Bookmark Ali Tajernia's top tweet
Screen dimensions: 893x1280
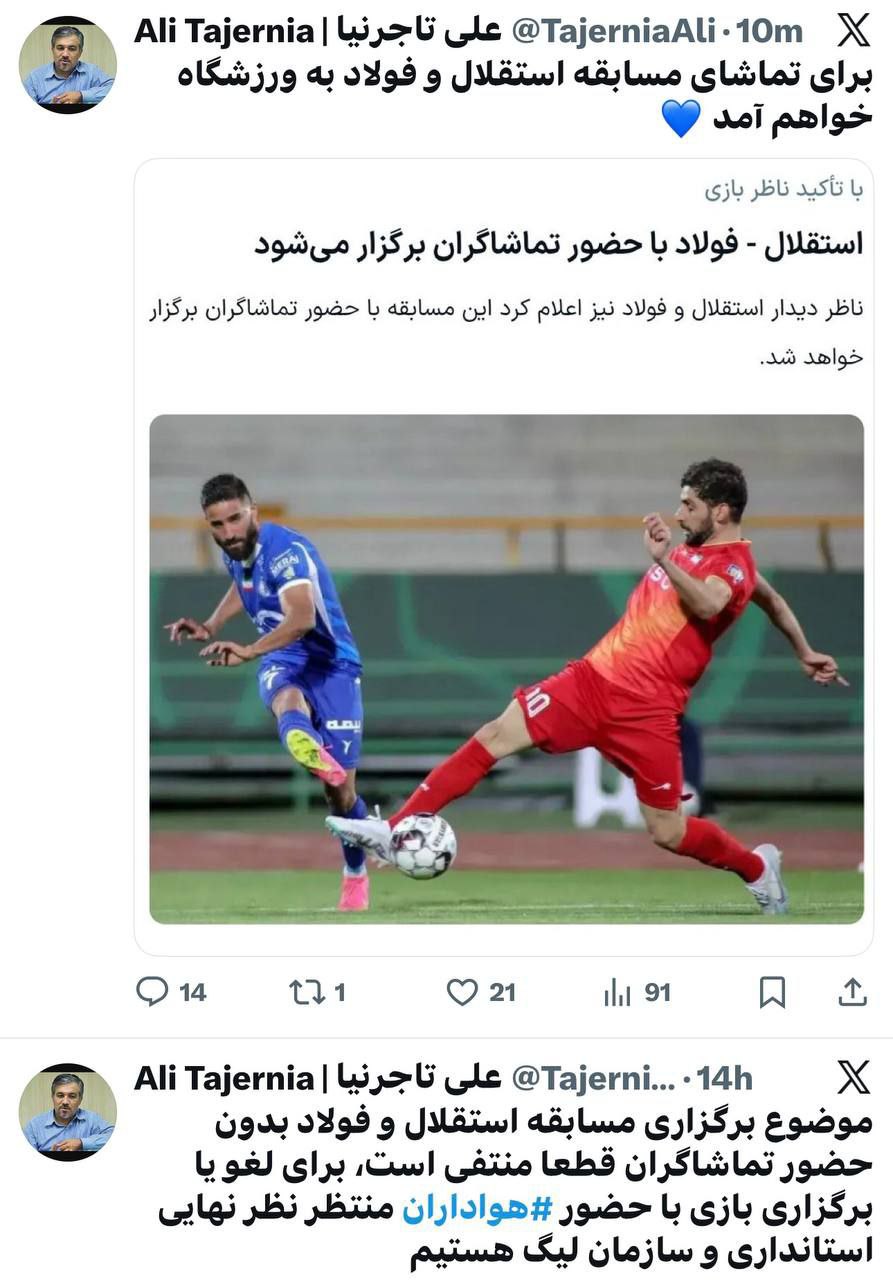772,992
